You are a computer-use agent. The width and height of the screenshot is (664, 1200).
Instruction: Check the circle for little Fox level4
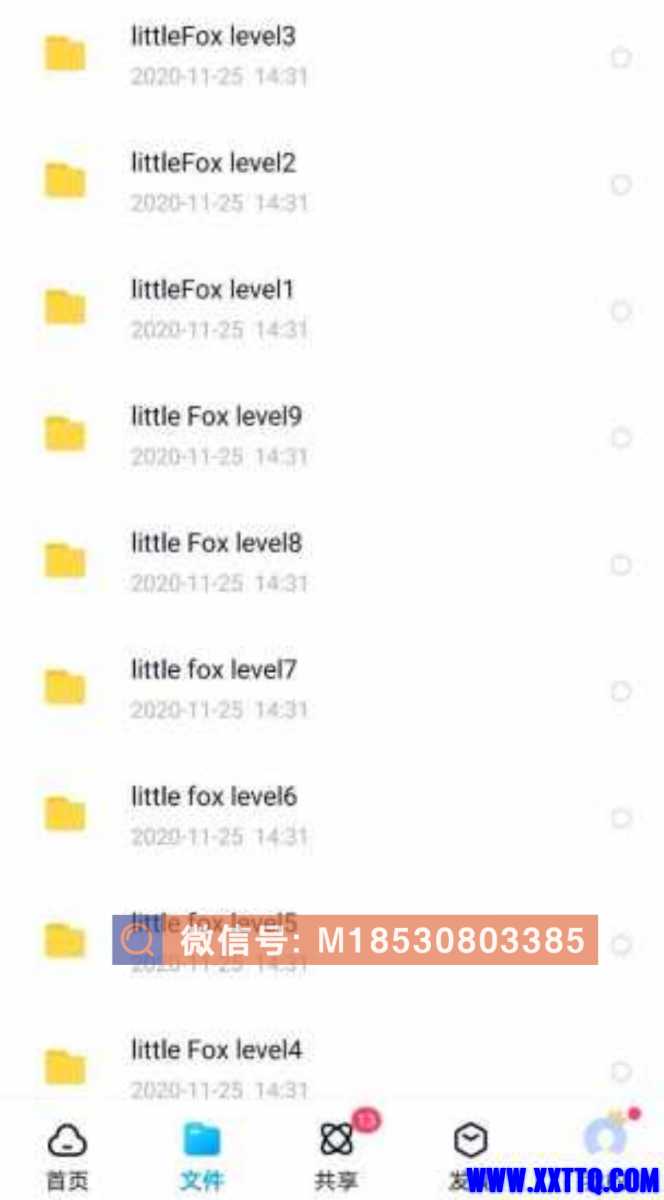[621, 1072]
